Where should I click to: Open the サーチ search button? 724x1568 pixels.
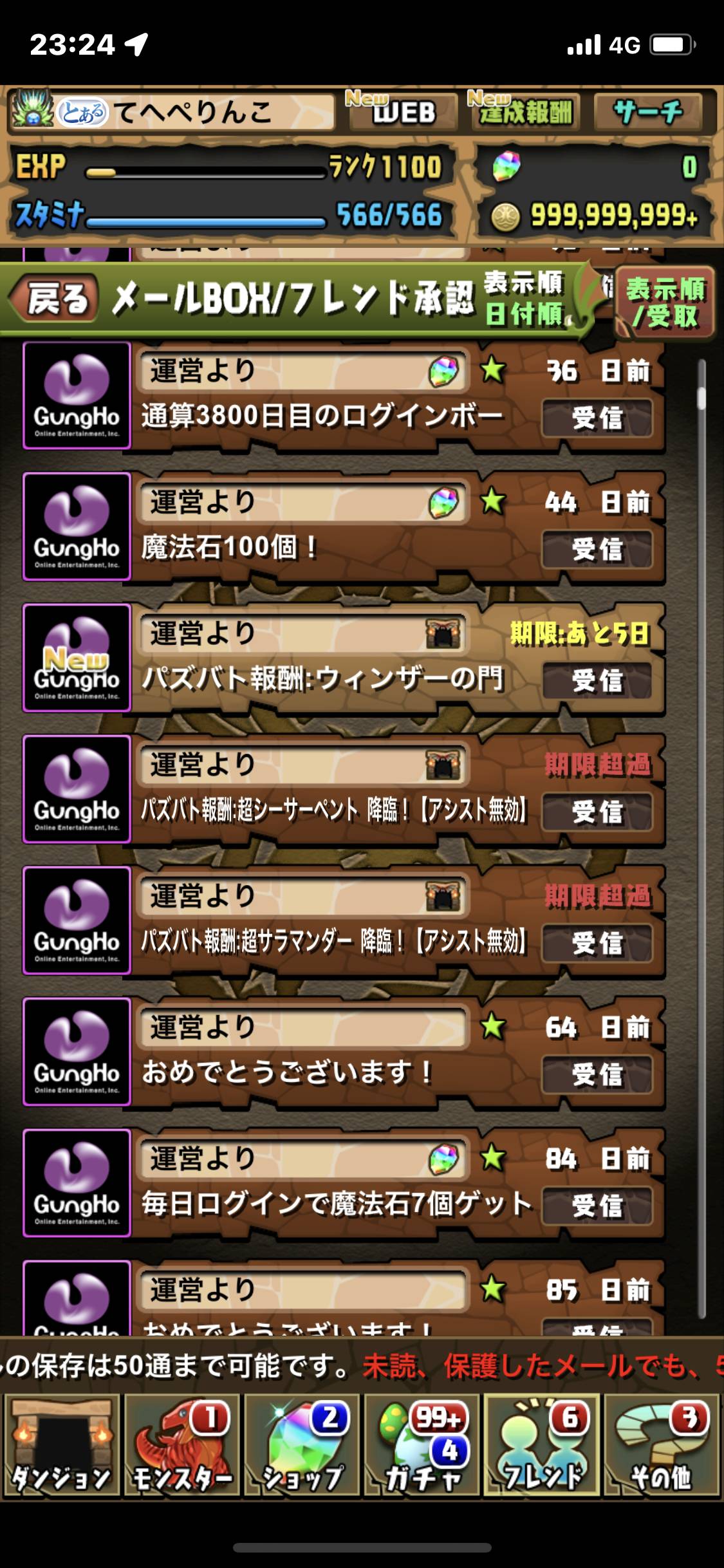click(x=649, y=111)
